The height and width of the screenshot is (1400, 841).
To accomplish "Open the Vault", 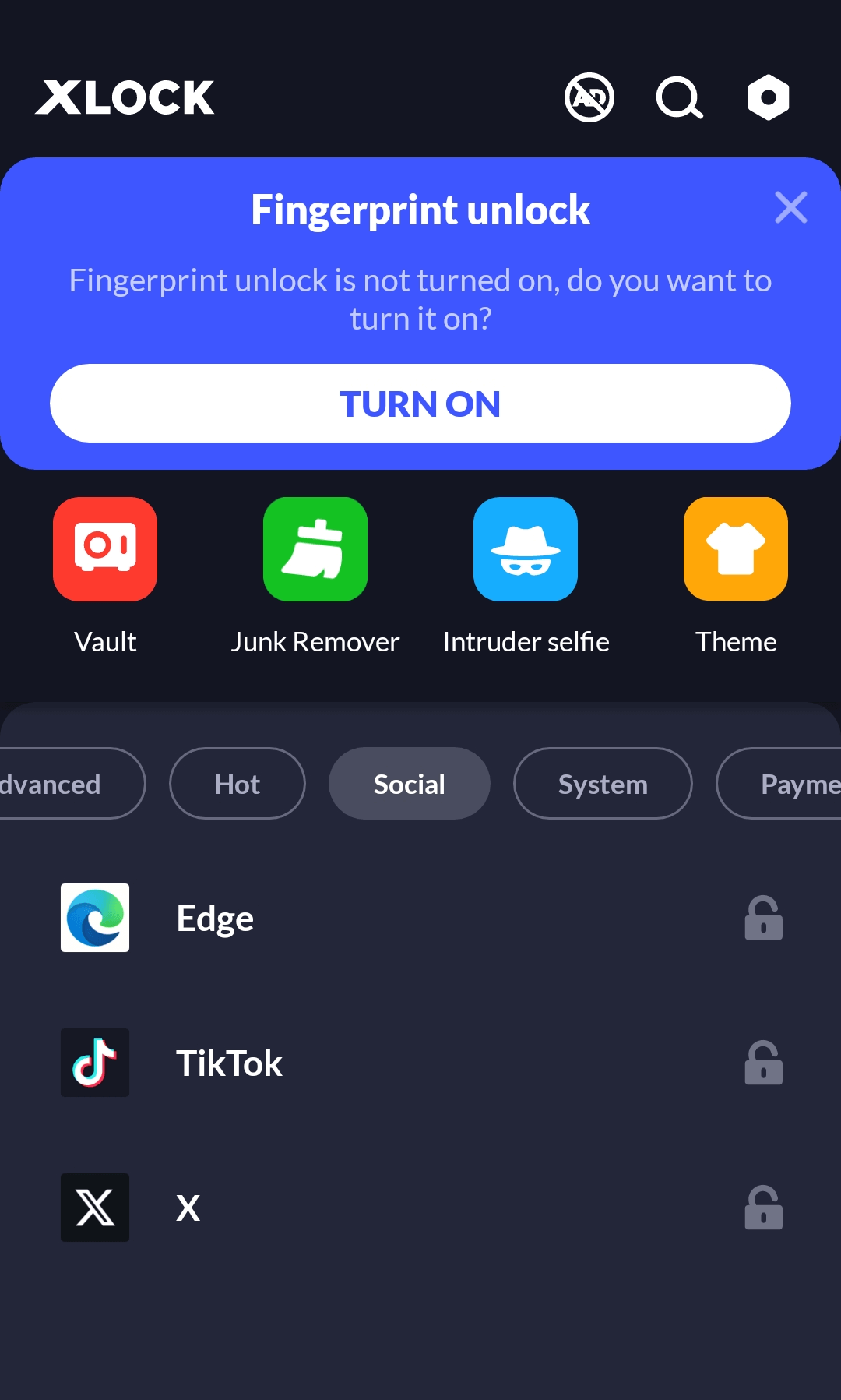I will coord(105,549).
